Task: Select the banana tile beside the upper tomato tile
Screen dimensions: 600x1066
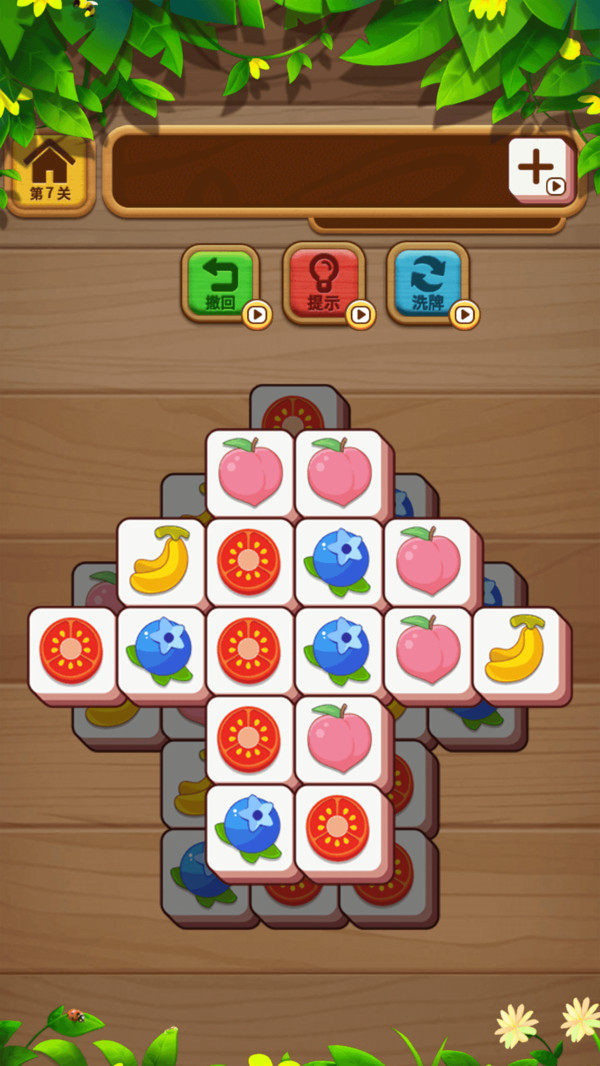Action: coord(160,561)
